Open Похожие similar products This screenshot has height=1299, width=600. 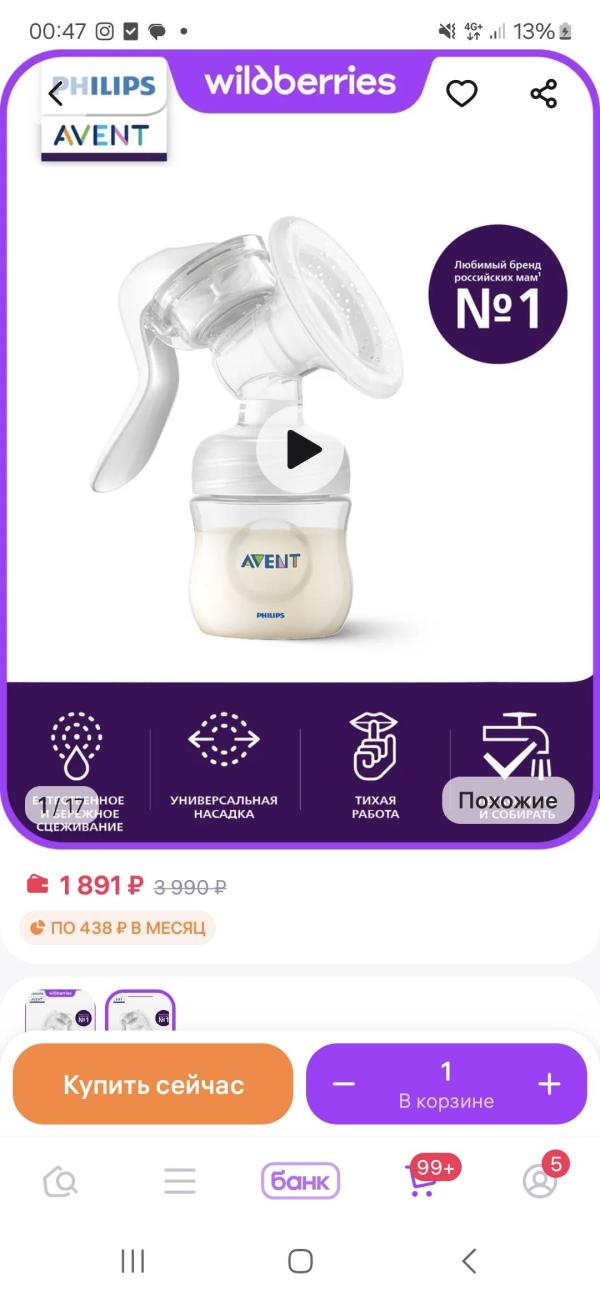(507, 800)
